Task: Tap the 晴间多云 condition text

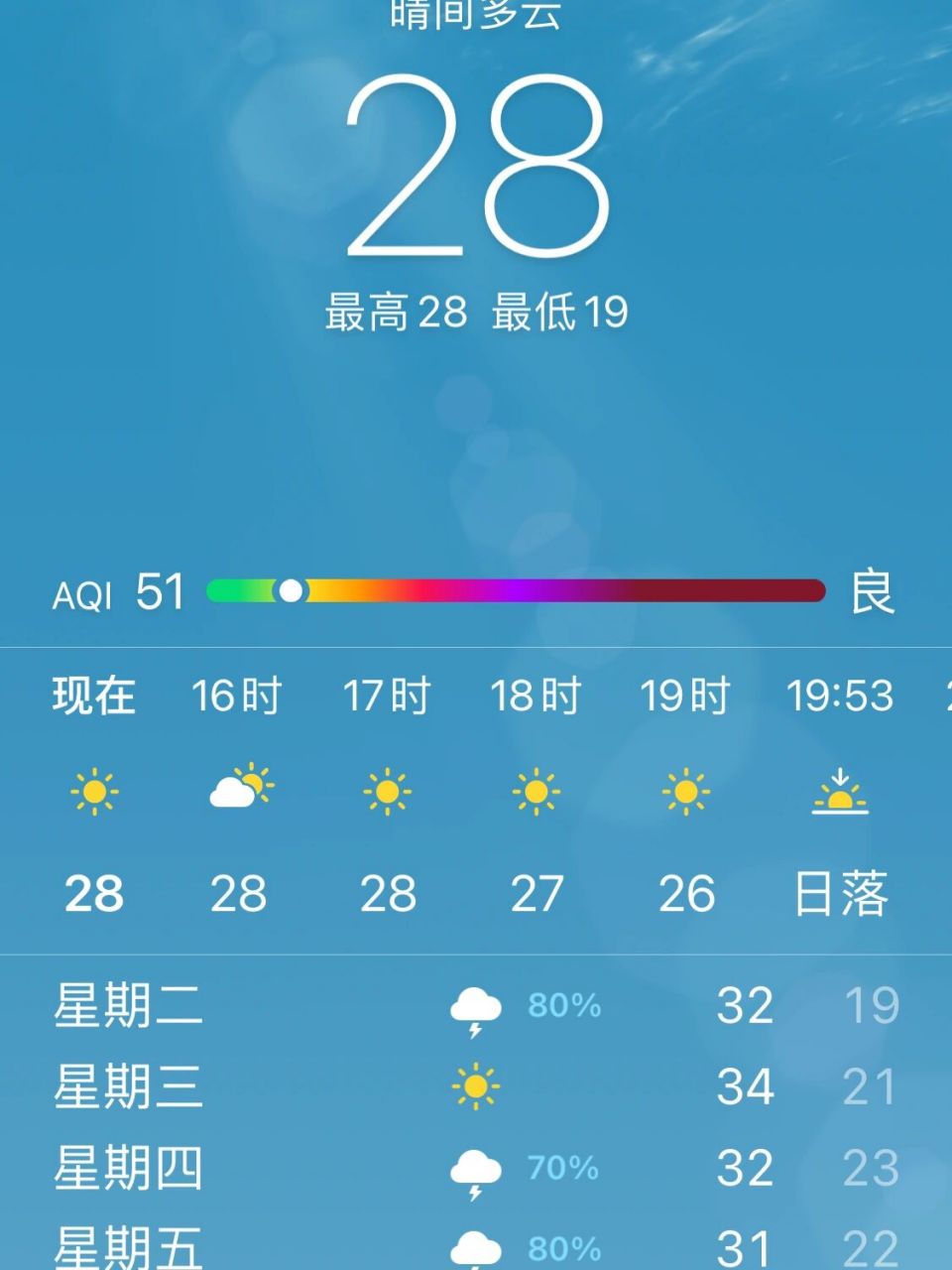Action: tap(476, 12)
